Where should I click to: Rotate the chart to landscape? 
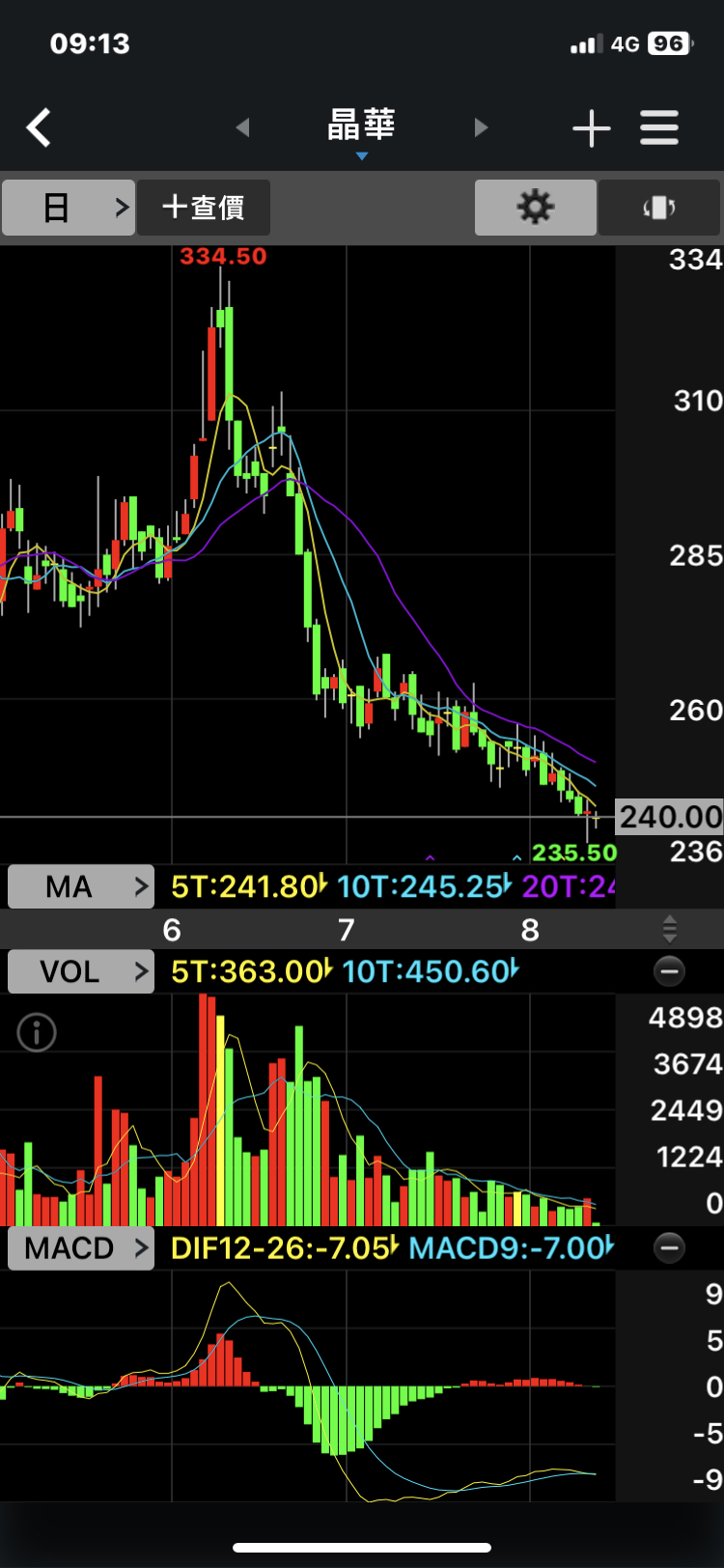658,208
